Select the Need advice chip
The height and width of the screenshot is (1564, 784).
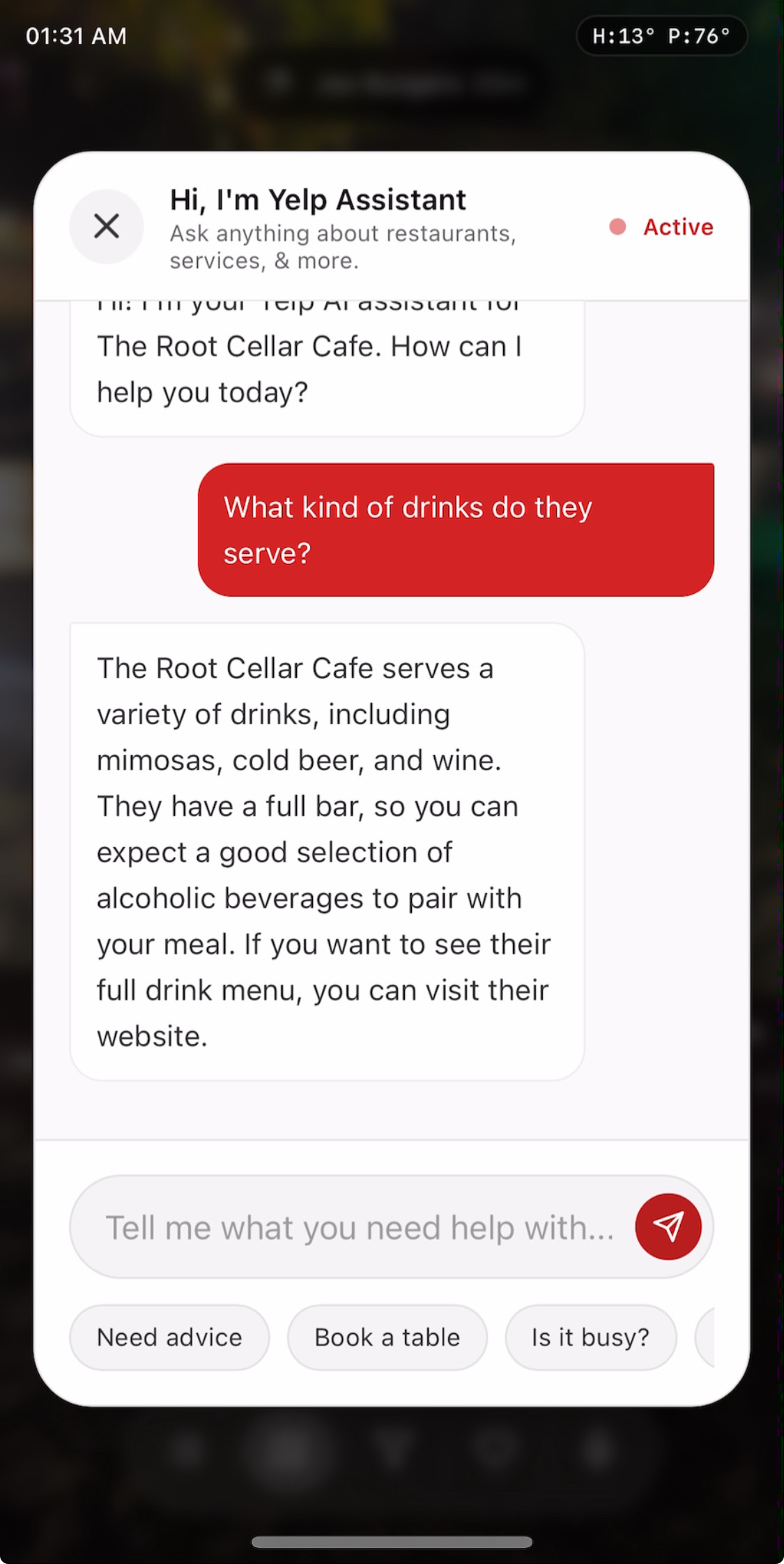point(169,1337)
